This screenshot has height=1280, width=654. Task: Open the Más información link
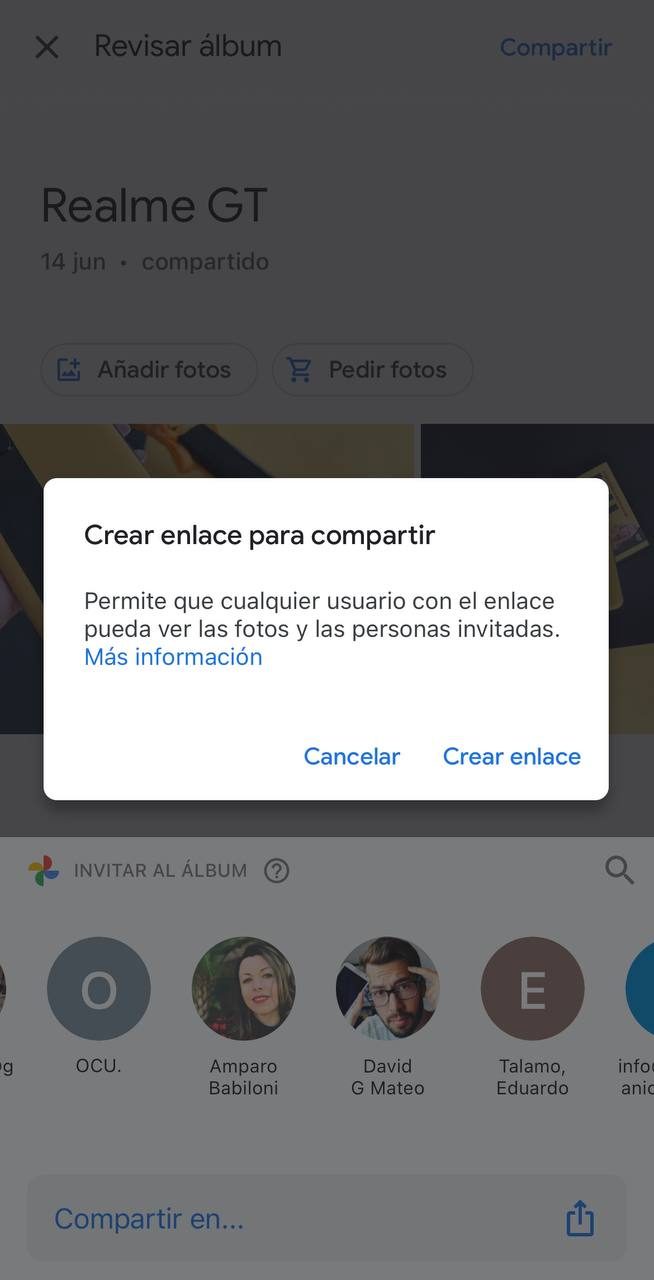click(173, 657)
